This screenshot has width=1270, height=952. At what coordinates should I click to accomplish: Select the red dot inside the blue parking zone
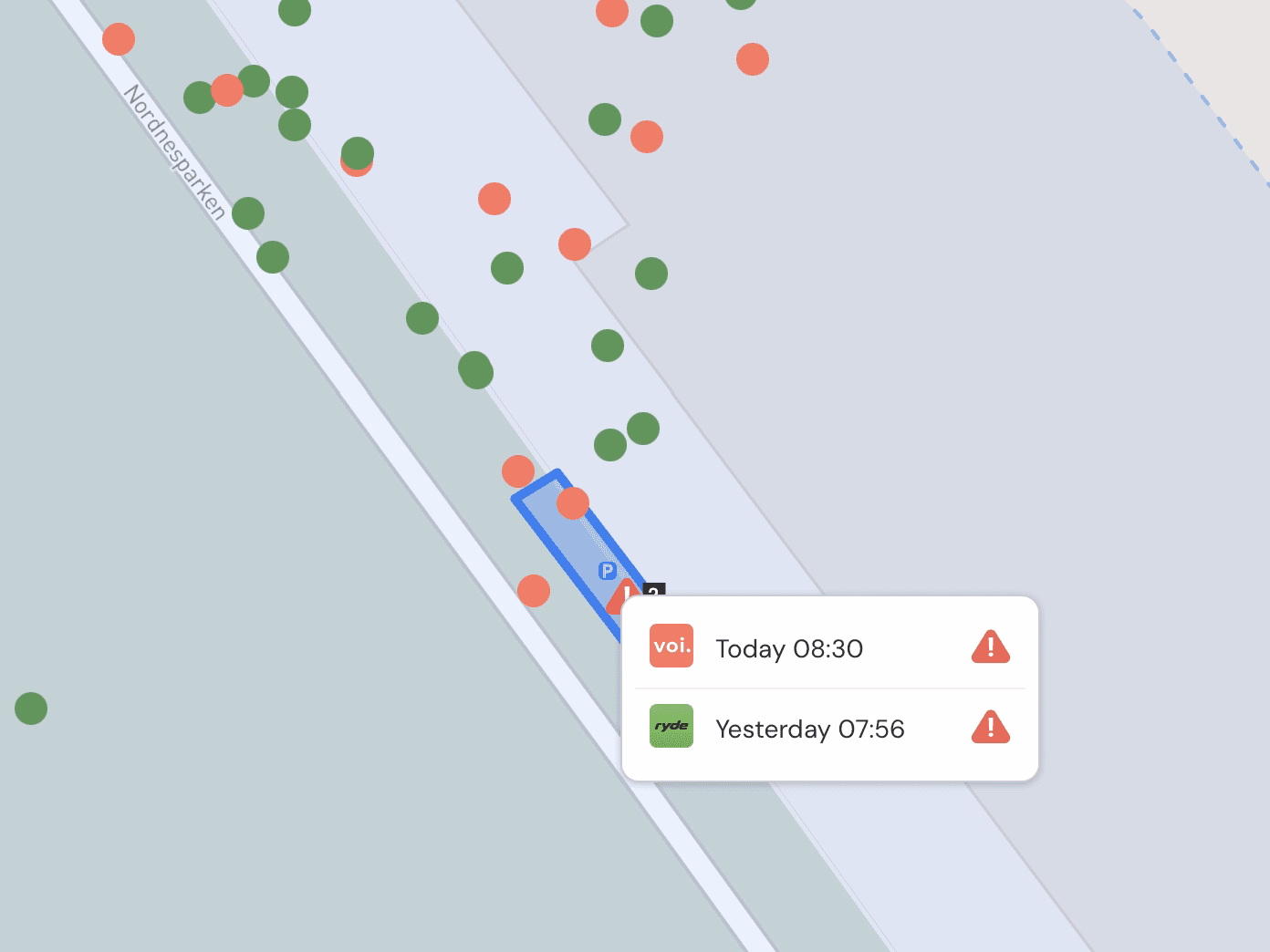(573, 502)
